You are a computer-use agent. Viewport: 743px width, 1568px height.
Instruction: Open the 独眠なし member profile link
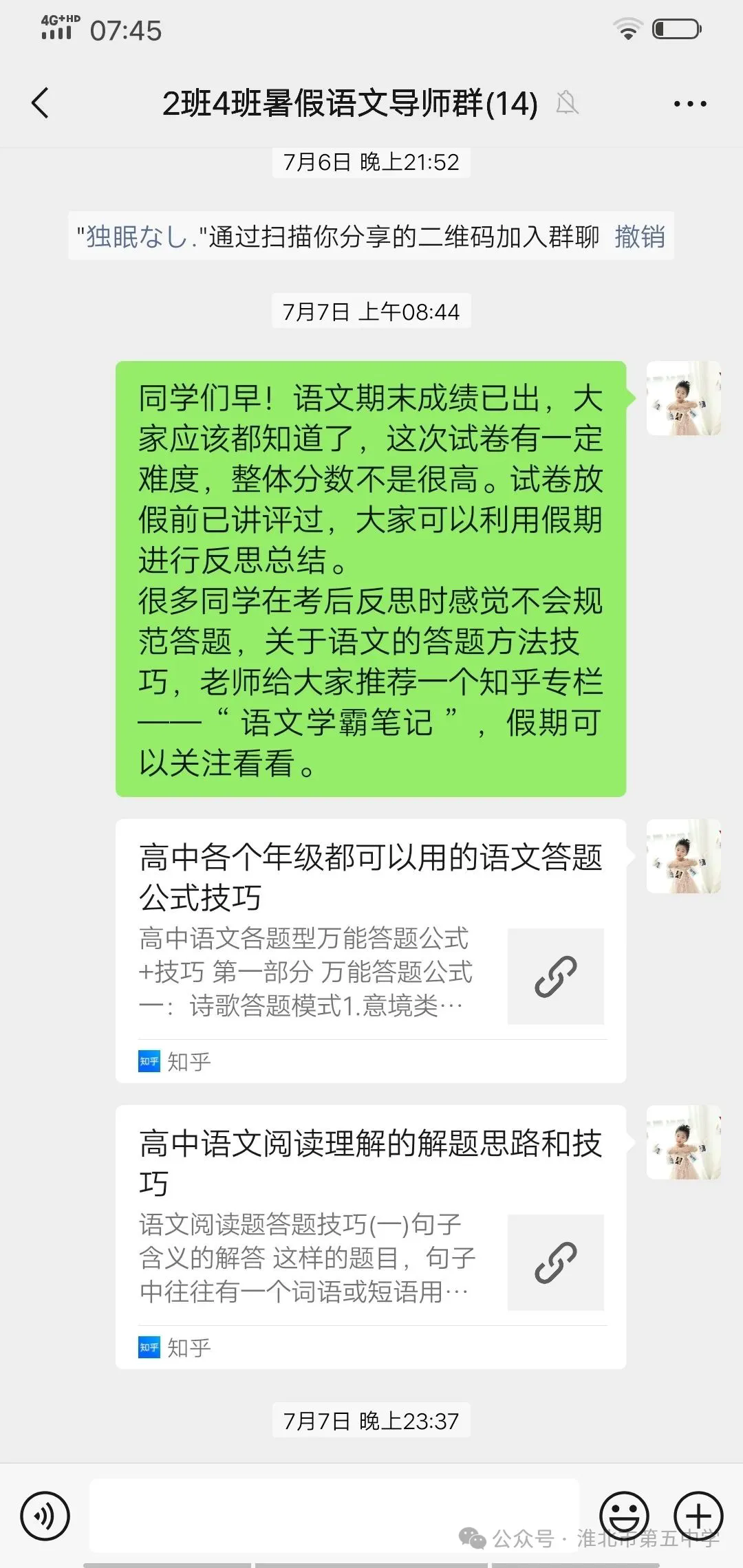click(x=136, y=237)
